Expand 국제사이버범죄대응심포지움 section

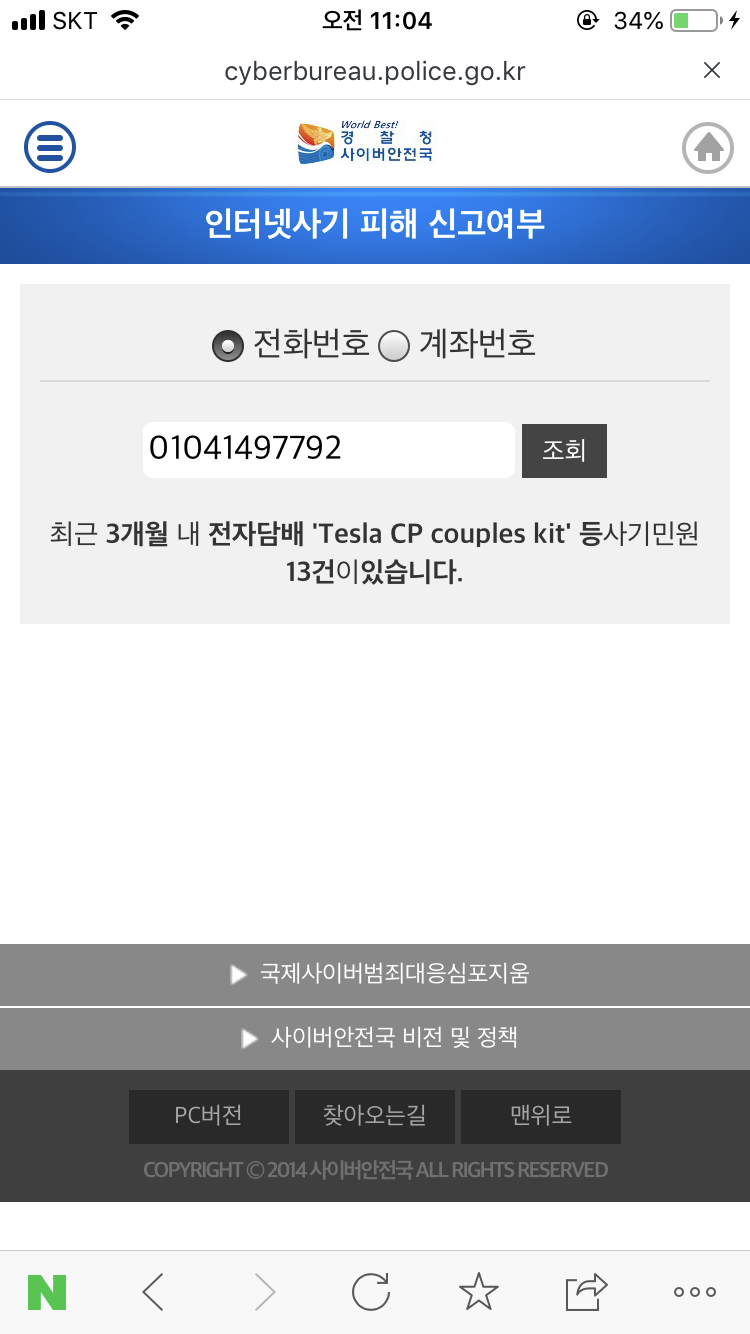(375, 974)
